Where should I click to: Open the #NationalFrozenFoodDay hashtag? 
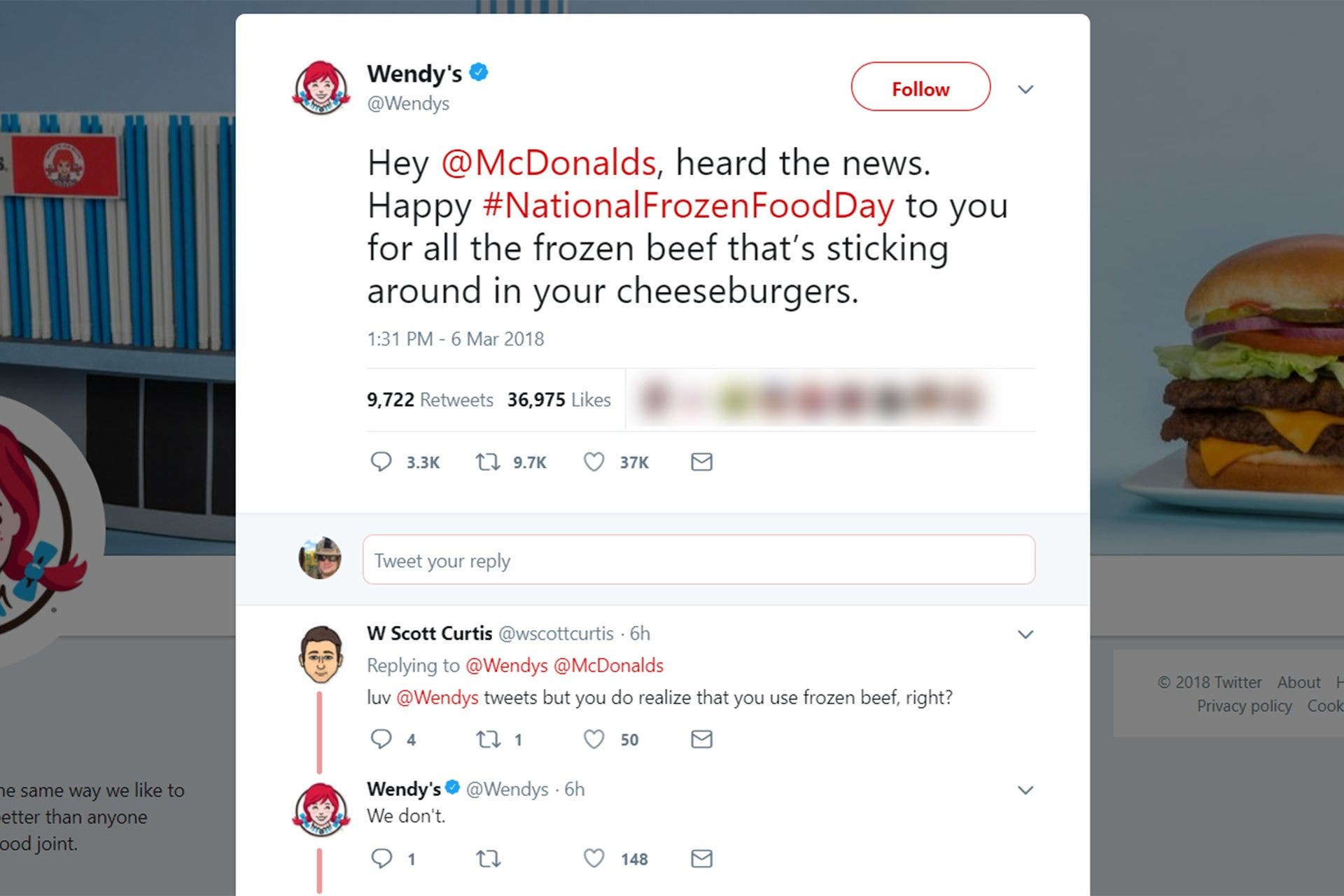coord(688,206)
